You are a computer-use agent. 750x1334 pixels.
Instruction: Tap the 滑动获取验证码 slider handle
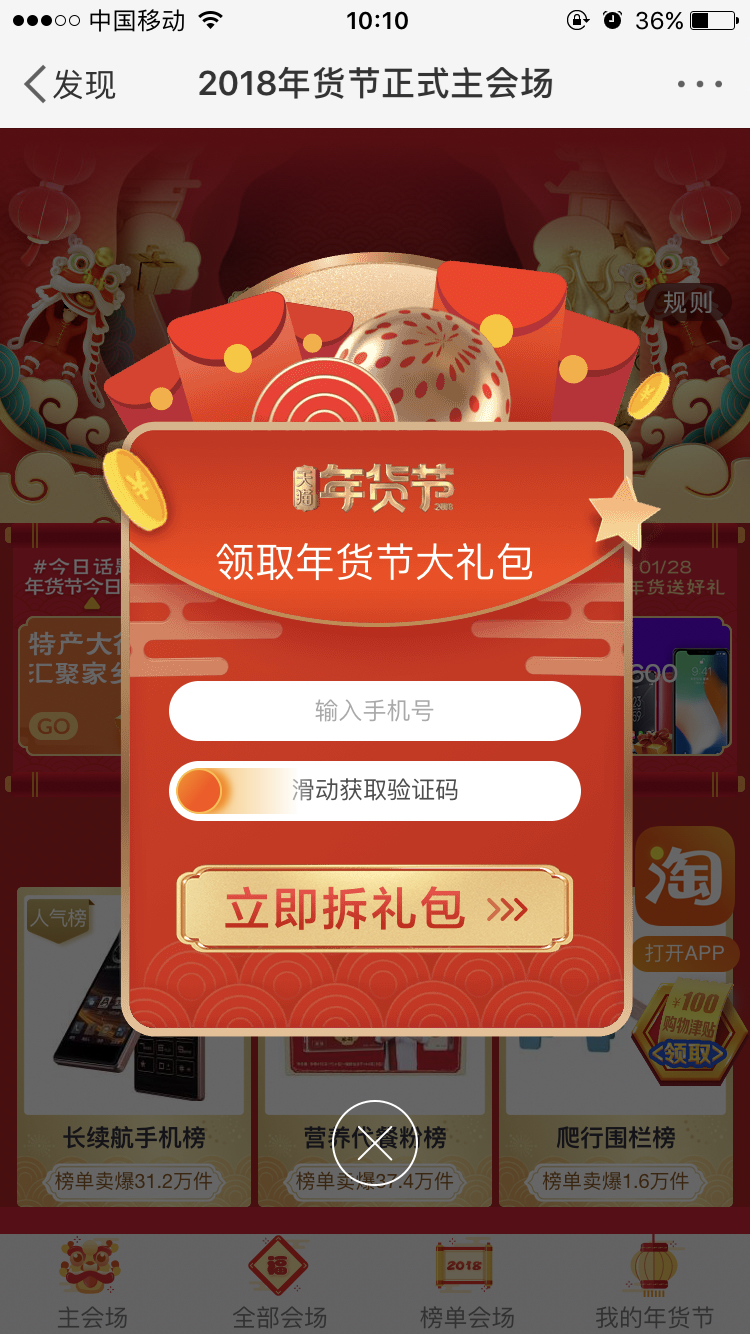[200, 791]
